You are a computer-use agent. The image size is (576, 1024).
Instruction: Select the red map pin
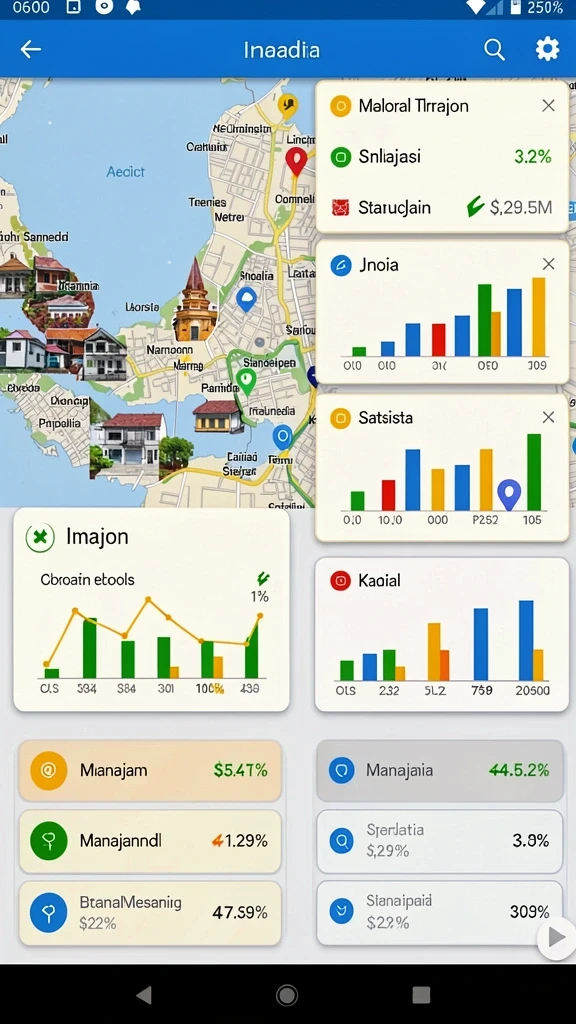(x=296, y=161)
